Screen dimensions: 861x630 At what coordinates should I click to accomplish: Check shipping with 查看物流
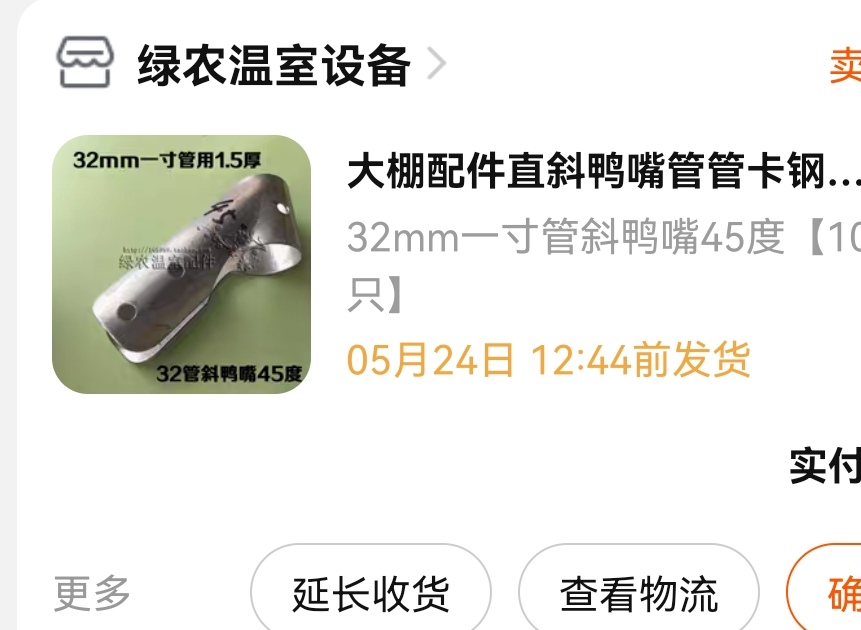pos(638,593)
